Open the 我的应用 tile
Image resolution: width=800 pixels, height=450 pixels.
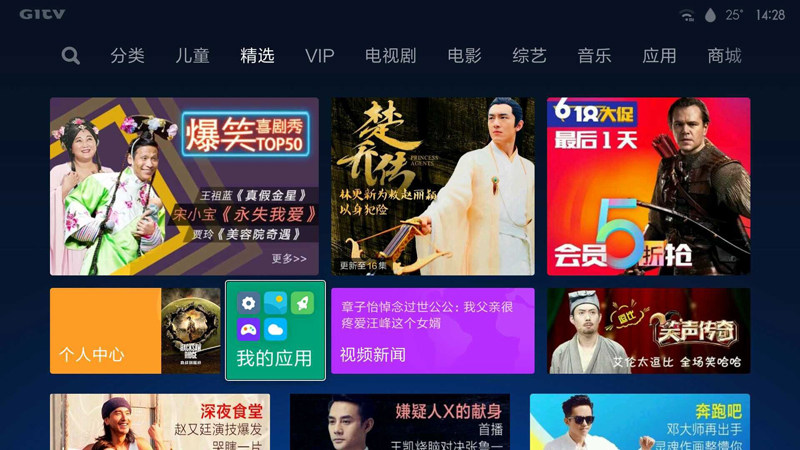pos(275,331)
